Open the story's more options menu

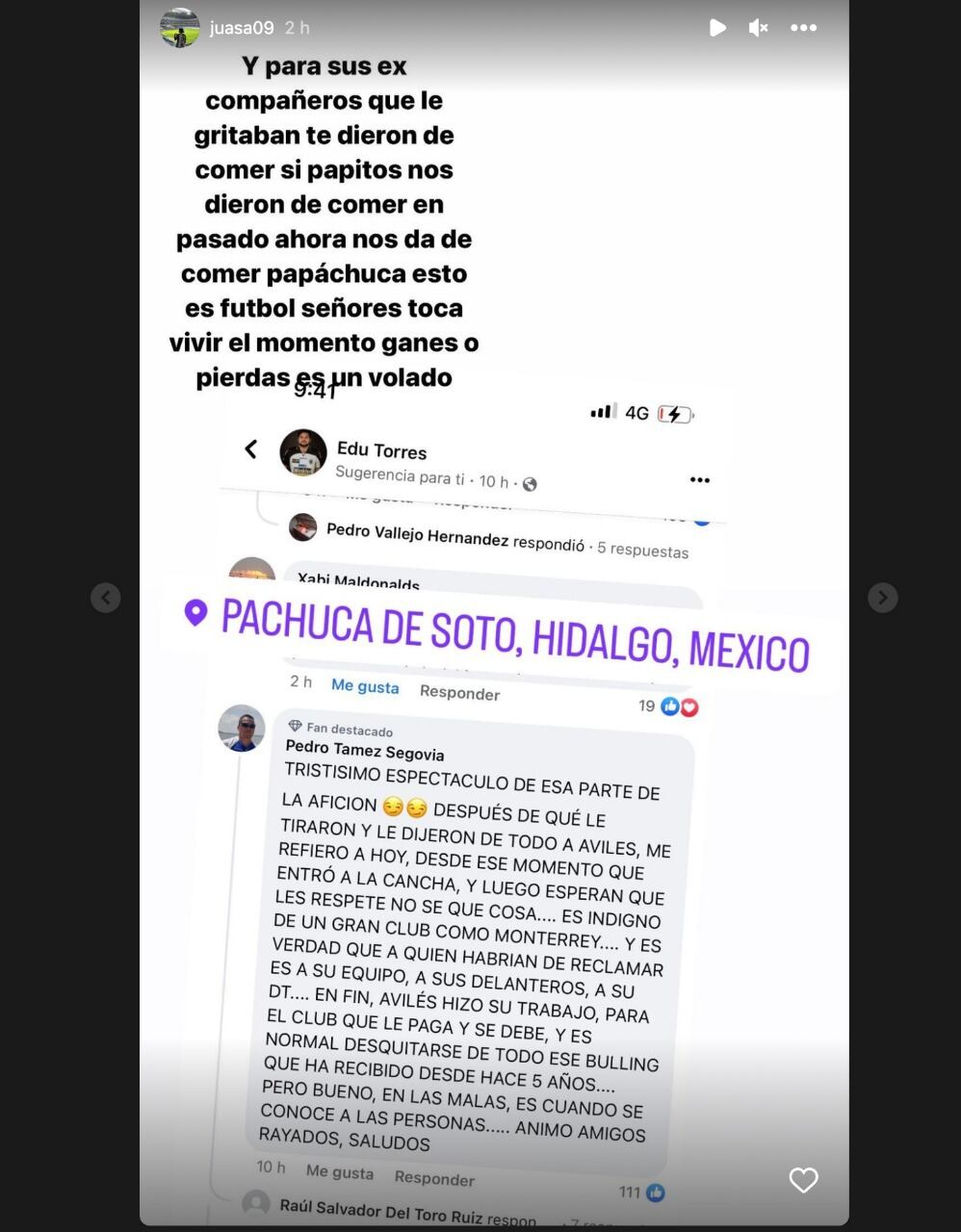(x=803, y=28)
